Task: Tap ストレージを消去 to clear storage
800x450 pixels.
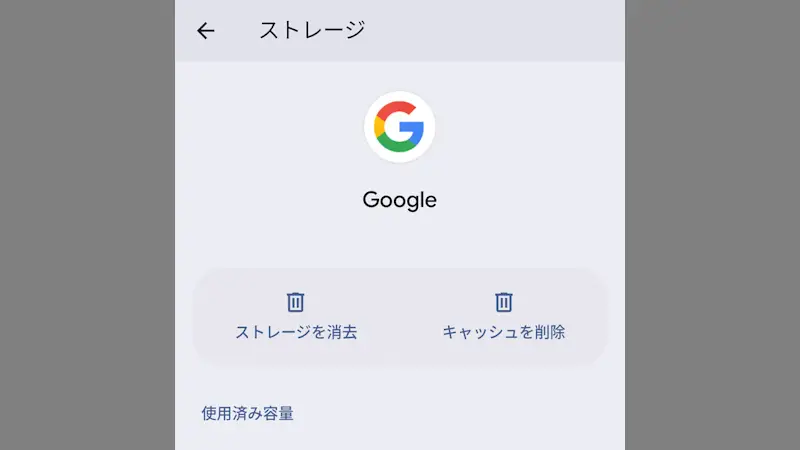Action: [296, 316]
